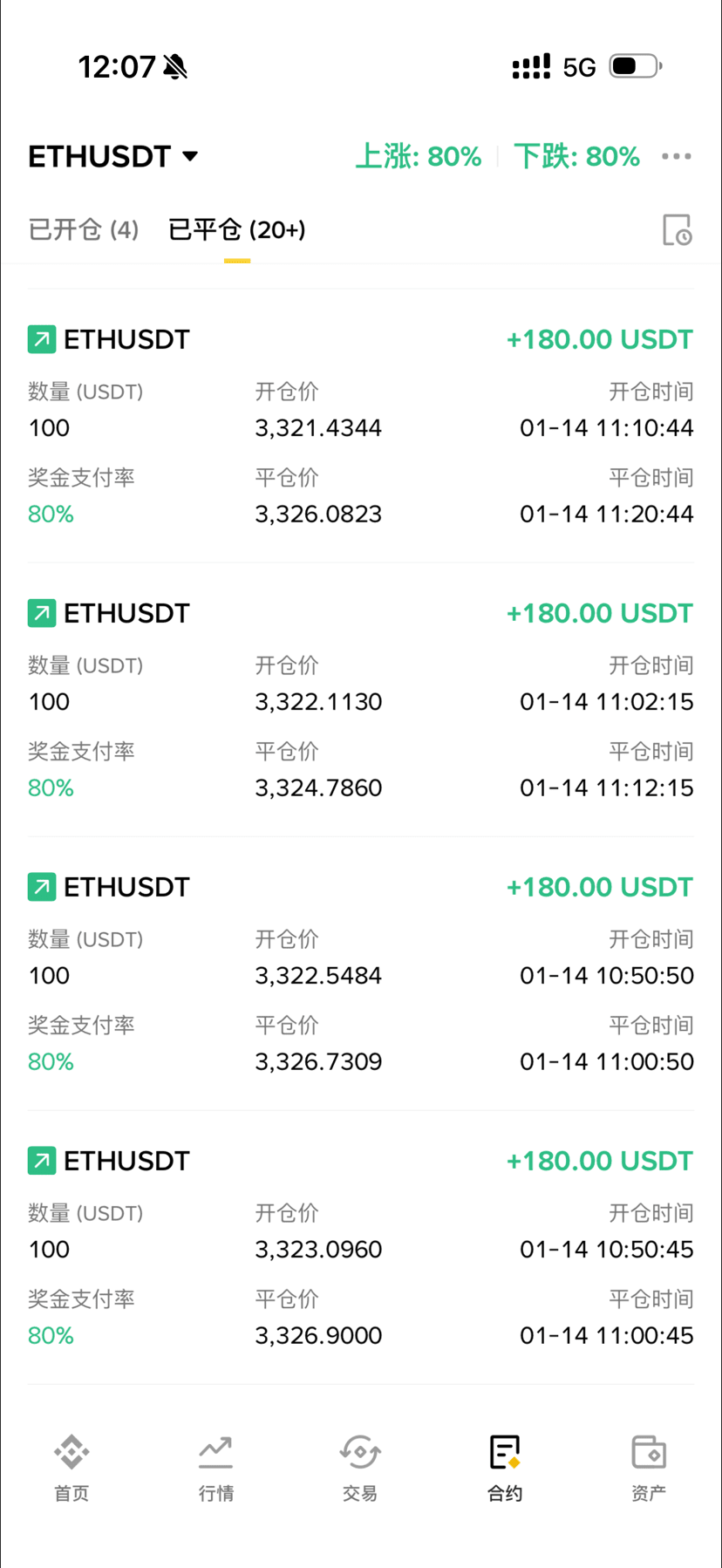Select the 已平仓 (20+) tab

(x=236, y=229)
